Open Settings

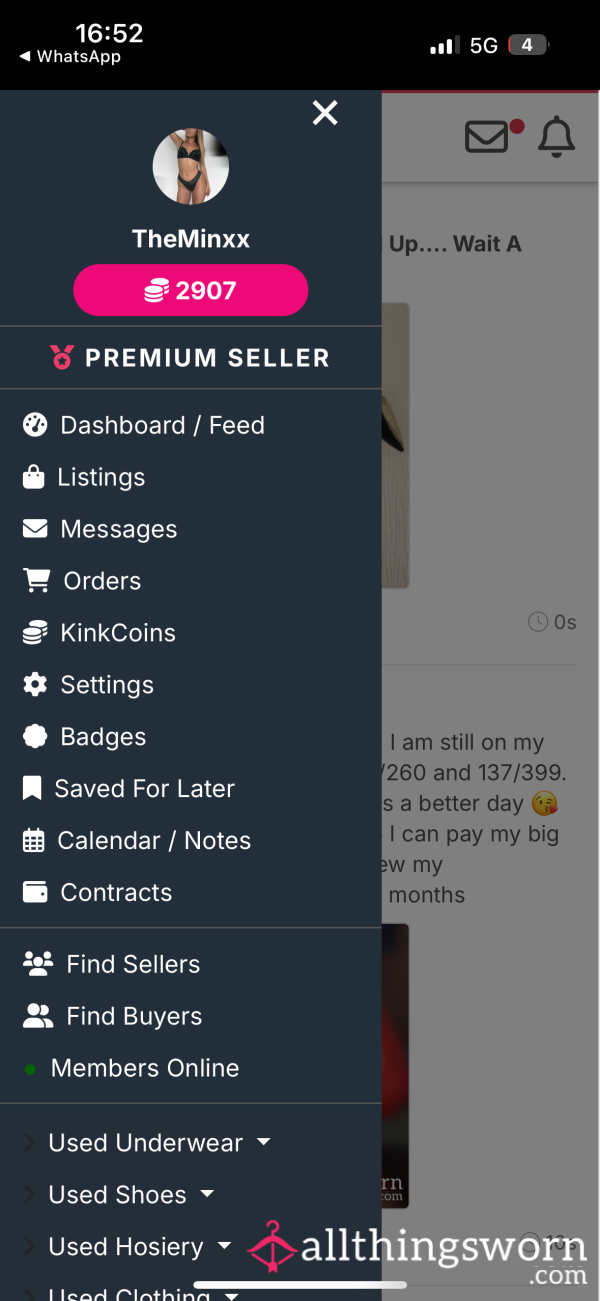click(x=88, y=685)
